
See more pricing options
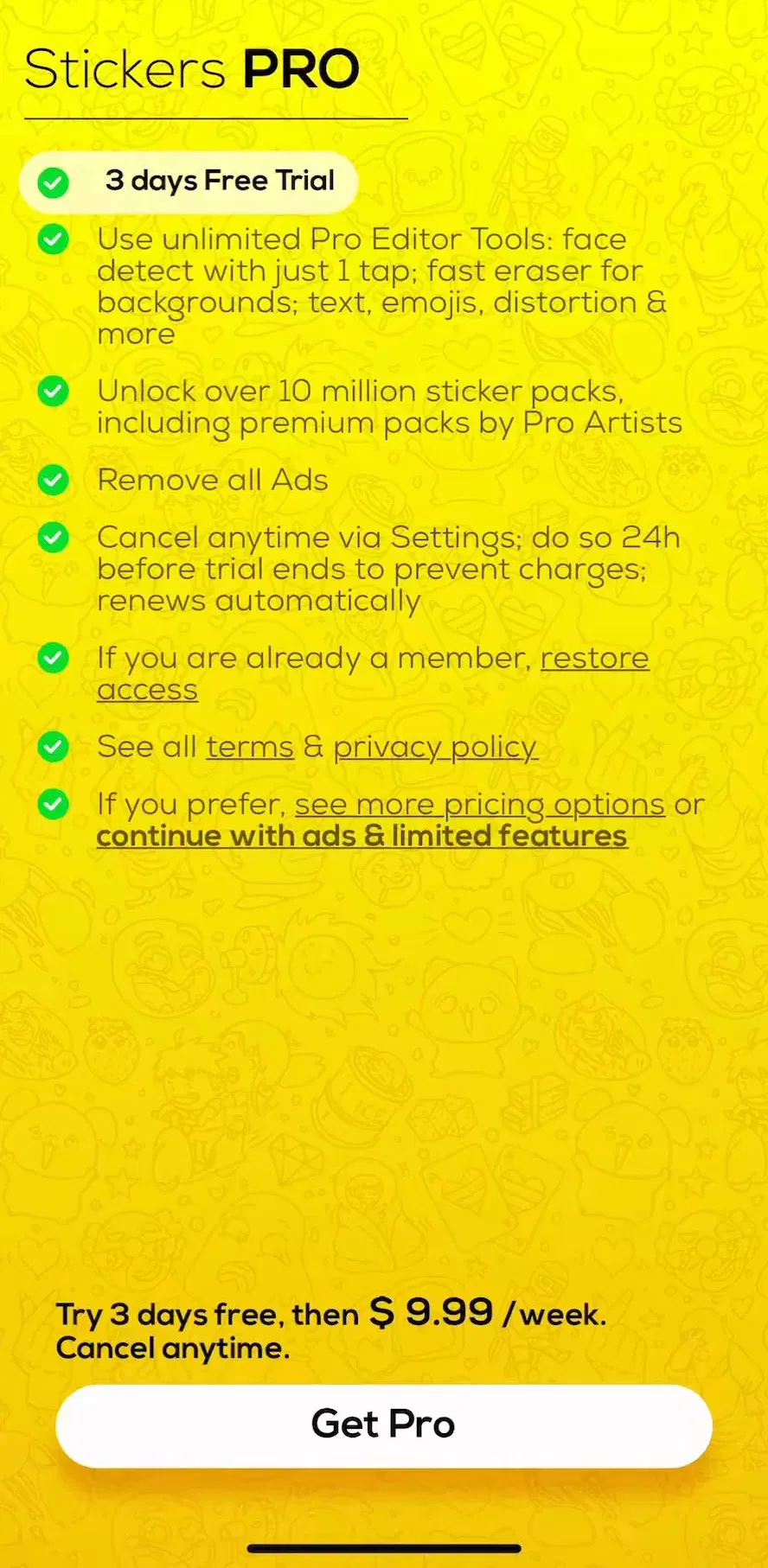point(480,805)
